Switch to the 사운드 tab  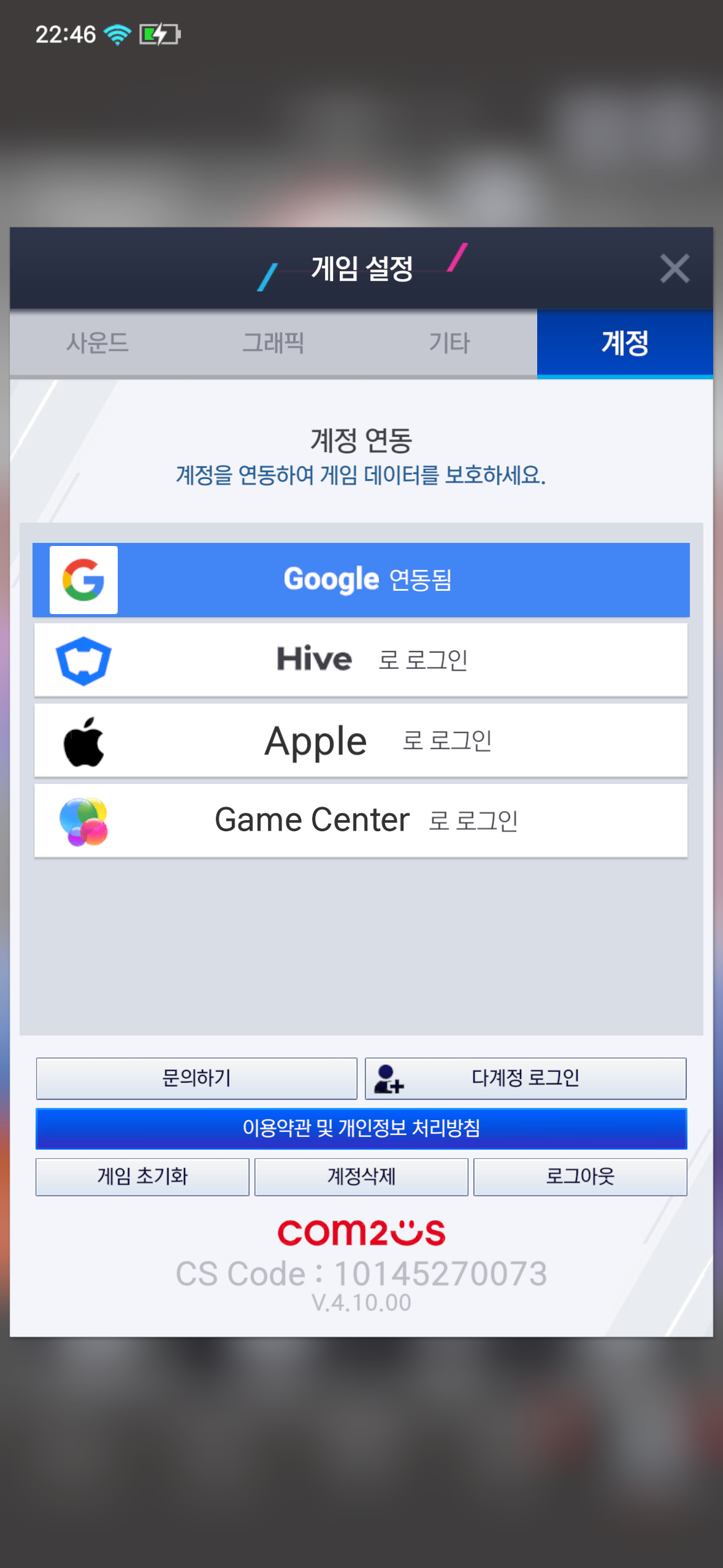coord(98,343)
